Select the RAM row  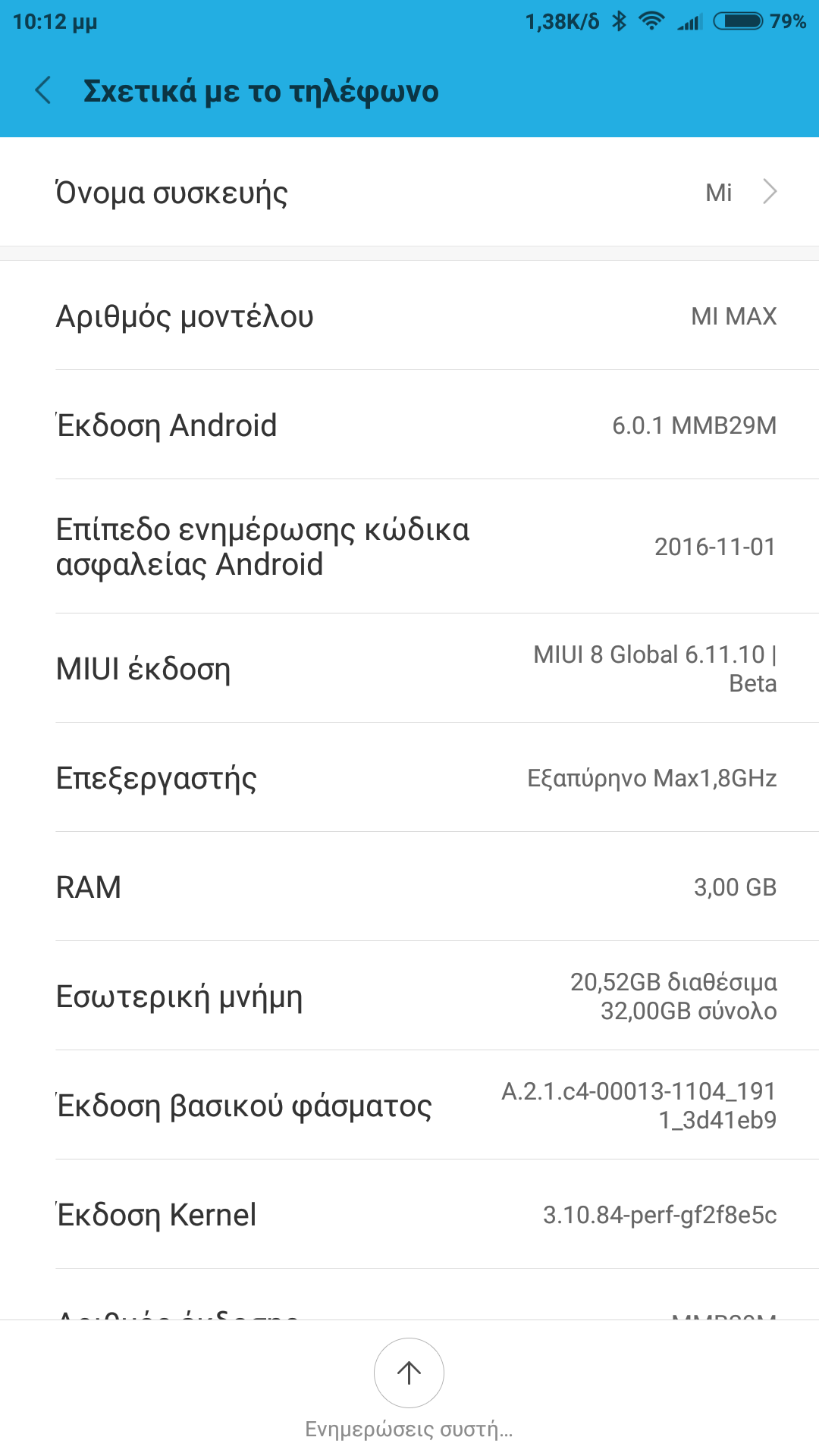coord(409,887)
